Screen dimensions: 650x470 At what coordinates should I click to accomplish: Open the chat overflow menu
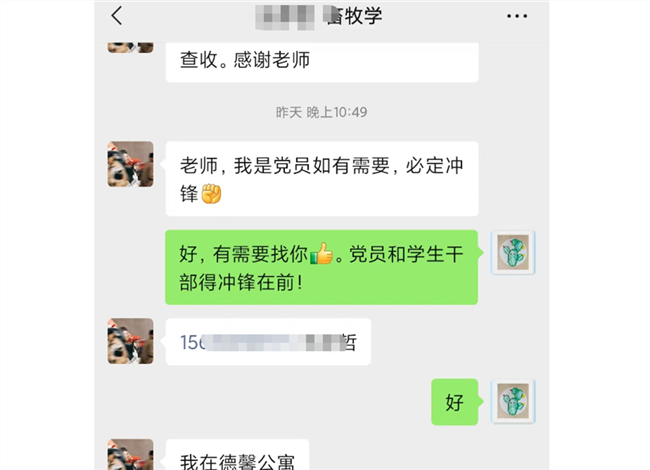[x=517, y=16]
